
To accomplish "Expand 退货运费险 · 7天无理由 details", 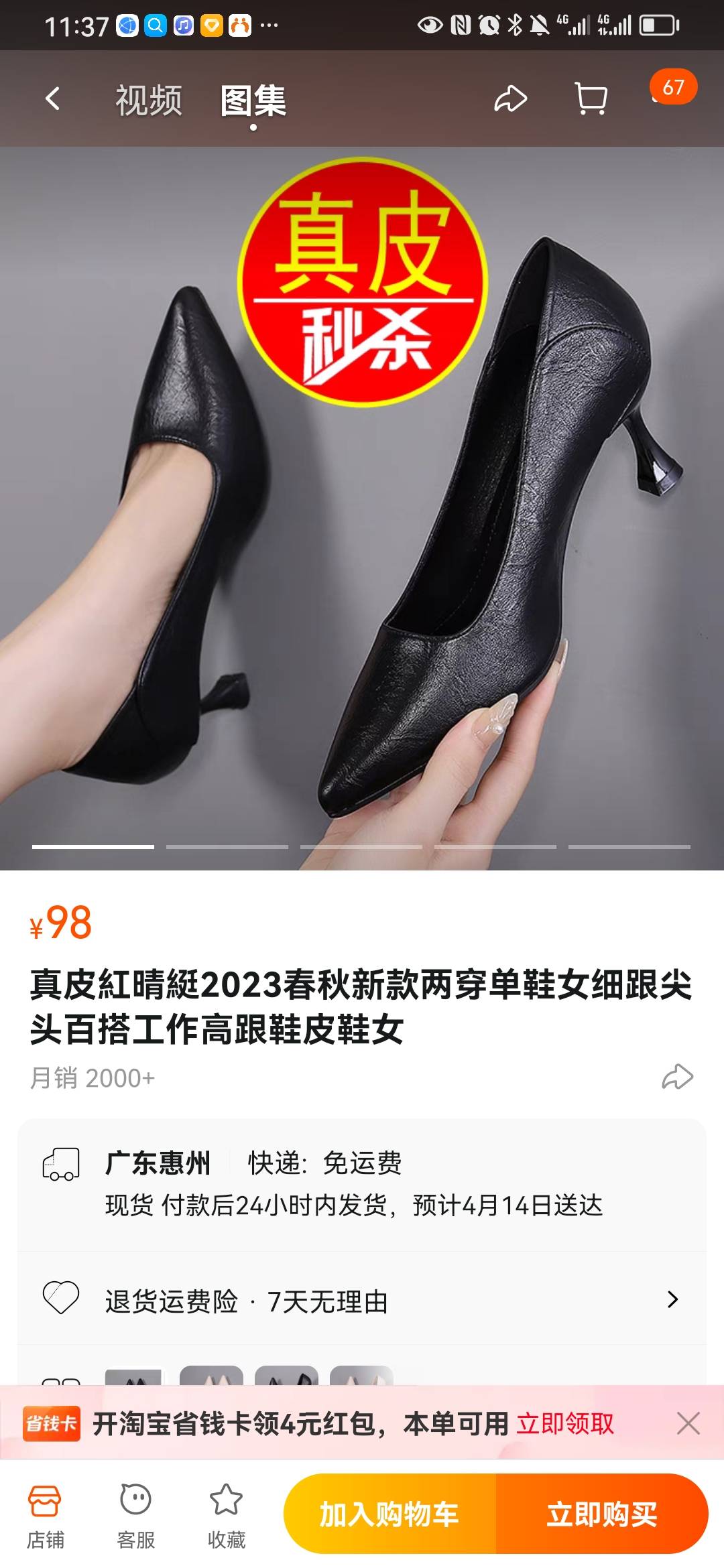I will tap(362, 1301).
